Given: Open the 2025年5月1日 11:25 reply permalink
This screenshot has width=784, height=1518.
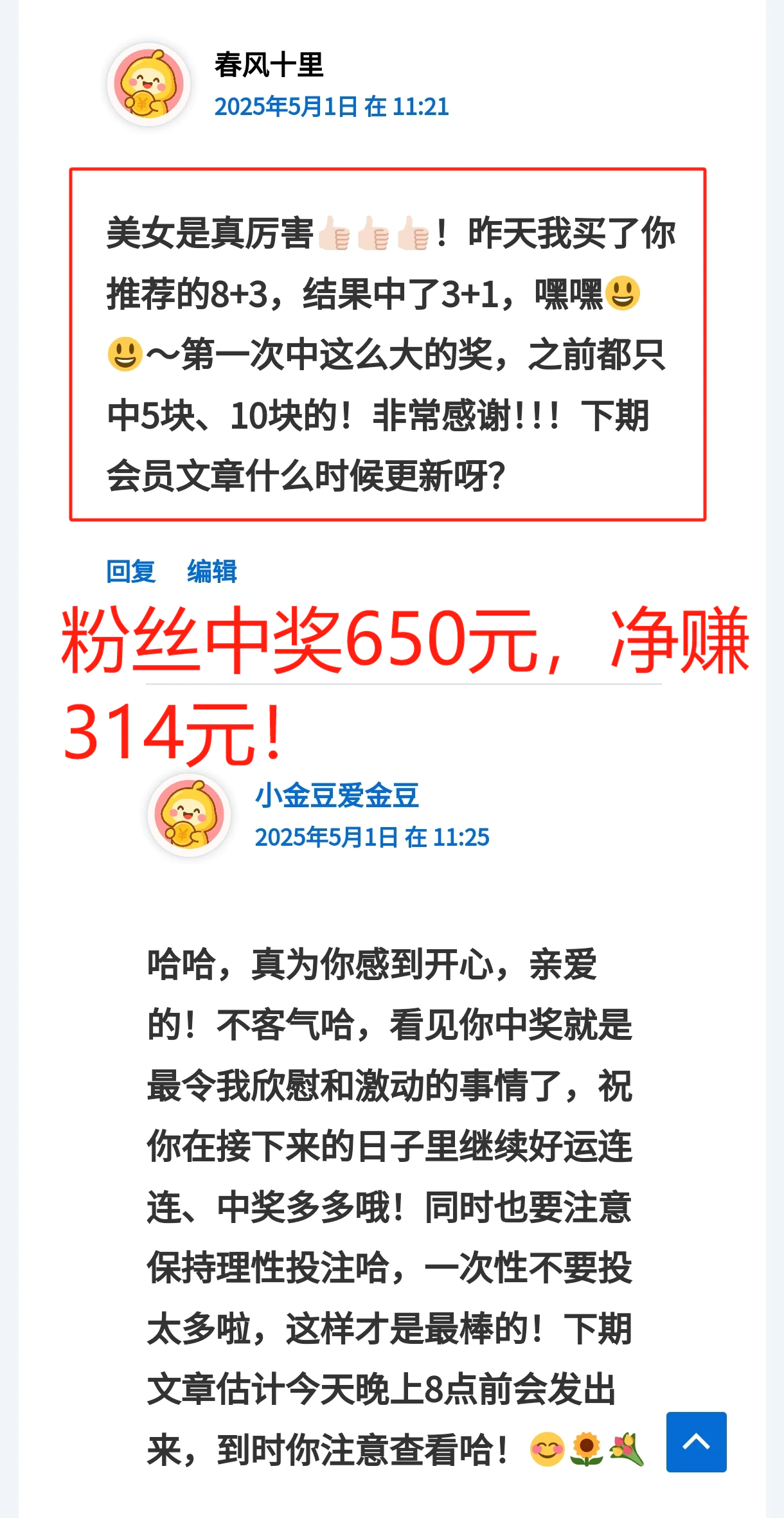Looking at the screenshot, I should pyautogui.click(x=371, y=837).
